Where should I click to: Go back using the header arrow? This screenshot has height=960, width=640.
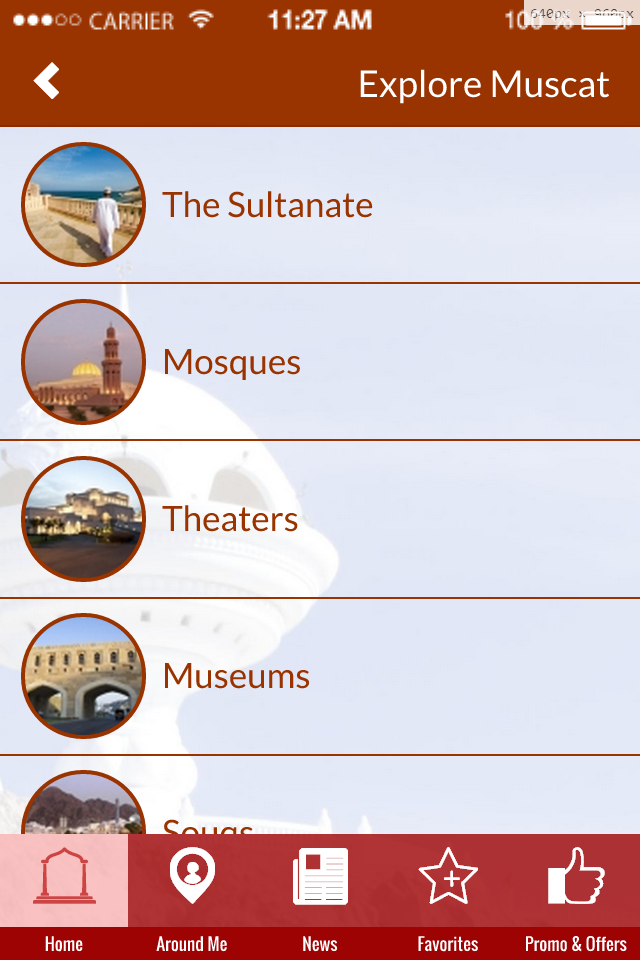point(47,81)
